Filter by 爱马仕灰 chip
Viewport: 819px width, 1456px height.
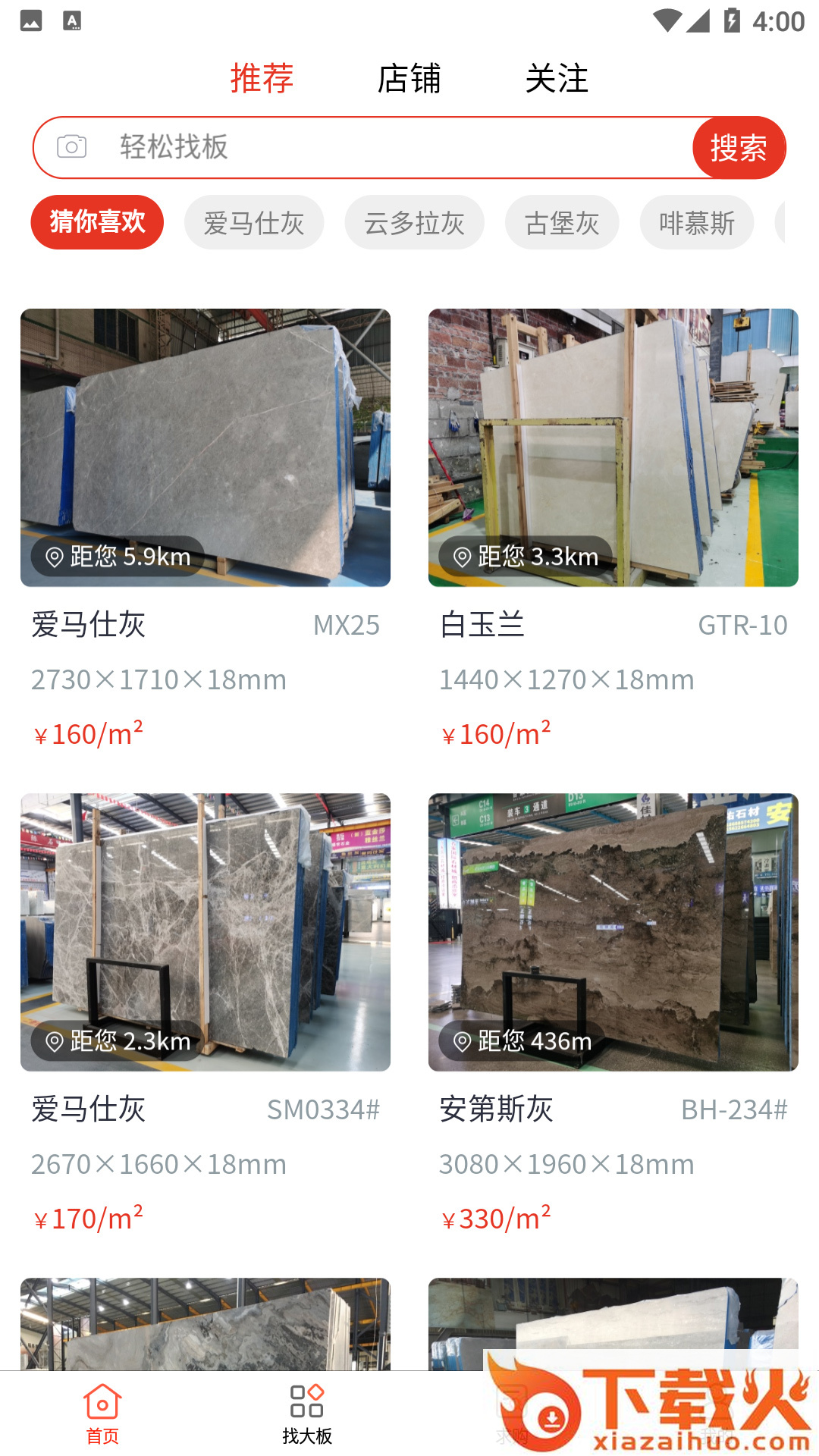[254, 222]
